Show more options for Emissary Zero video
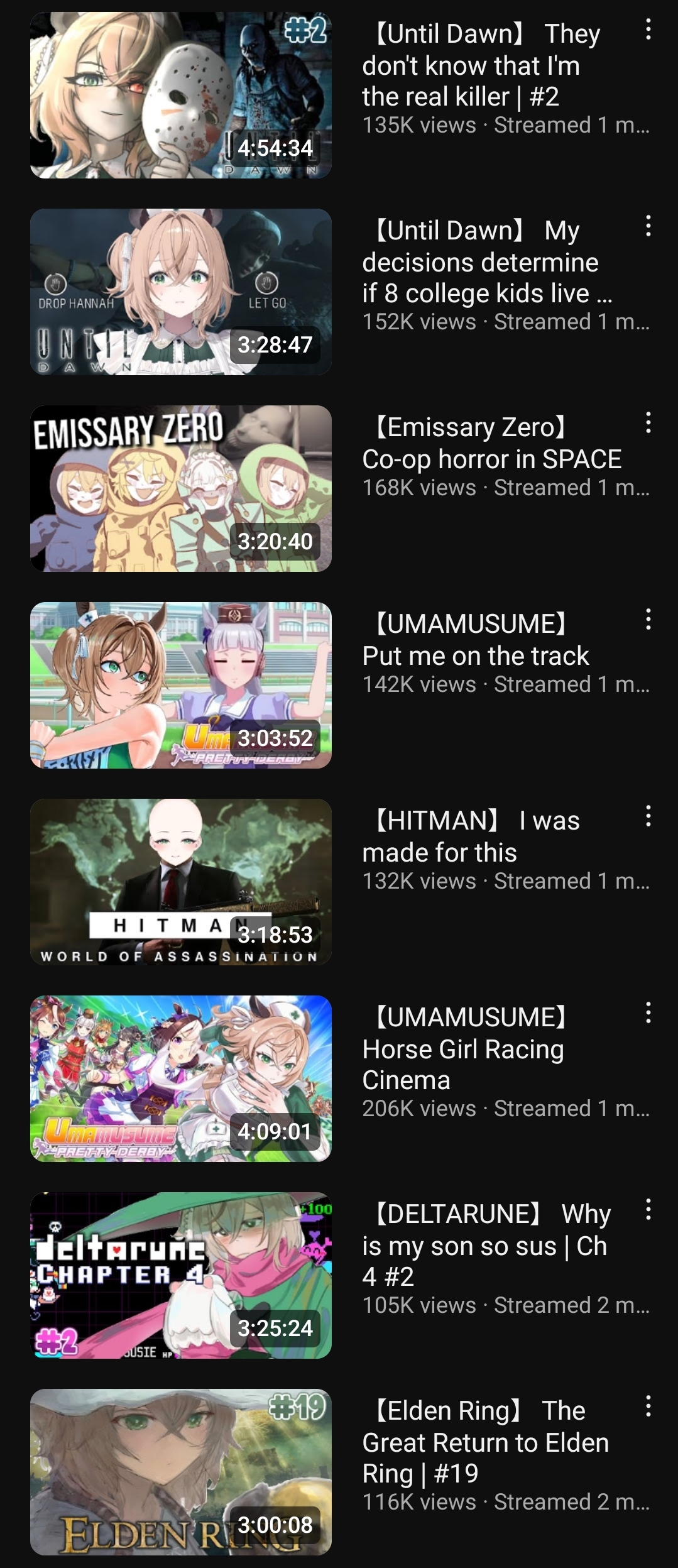 [648, 423]
